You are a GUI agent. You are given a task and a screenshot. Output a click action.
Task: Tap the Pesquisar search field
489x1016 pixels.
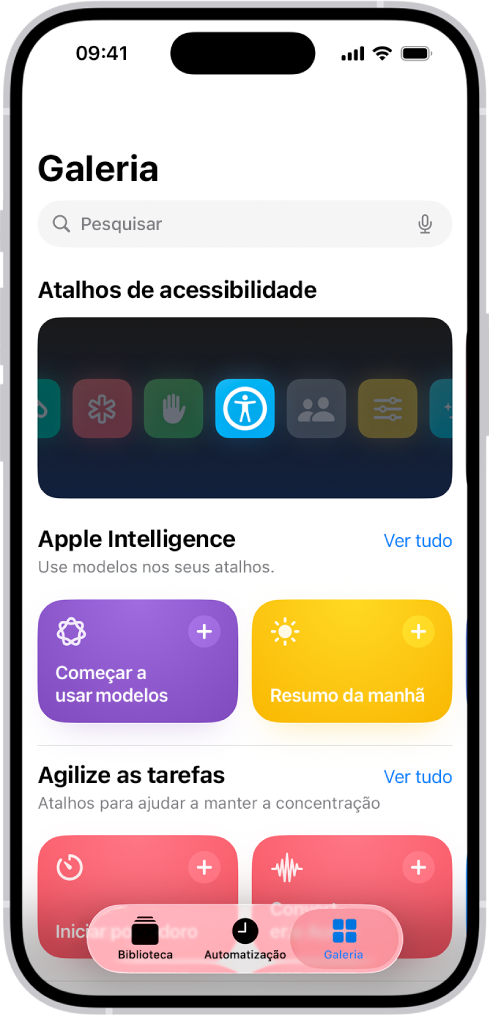point(245,224)
